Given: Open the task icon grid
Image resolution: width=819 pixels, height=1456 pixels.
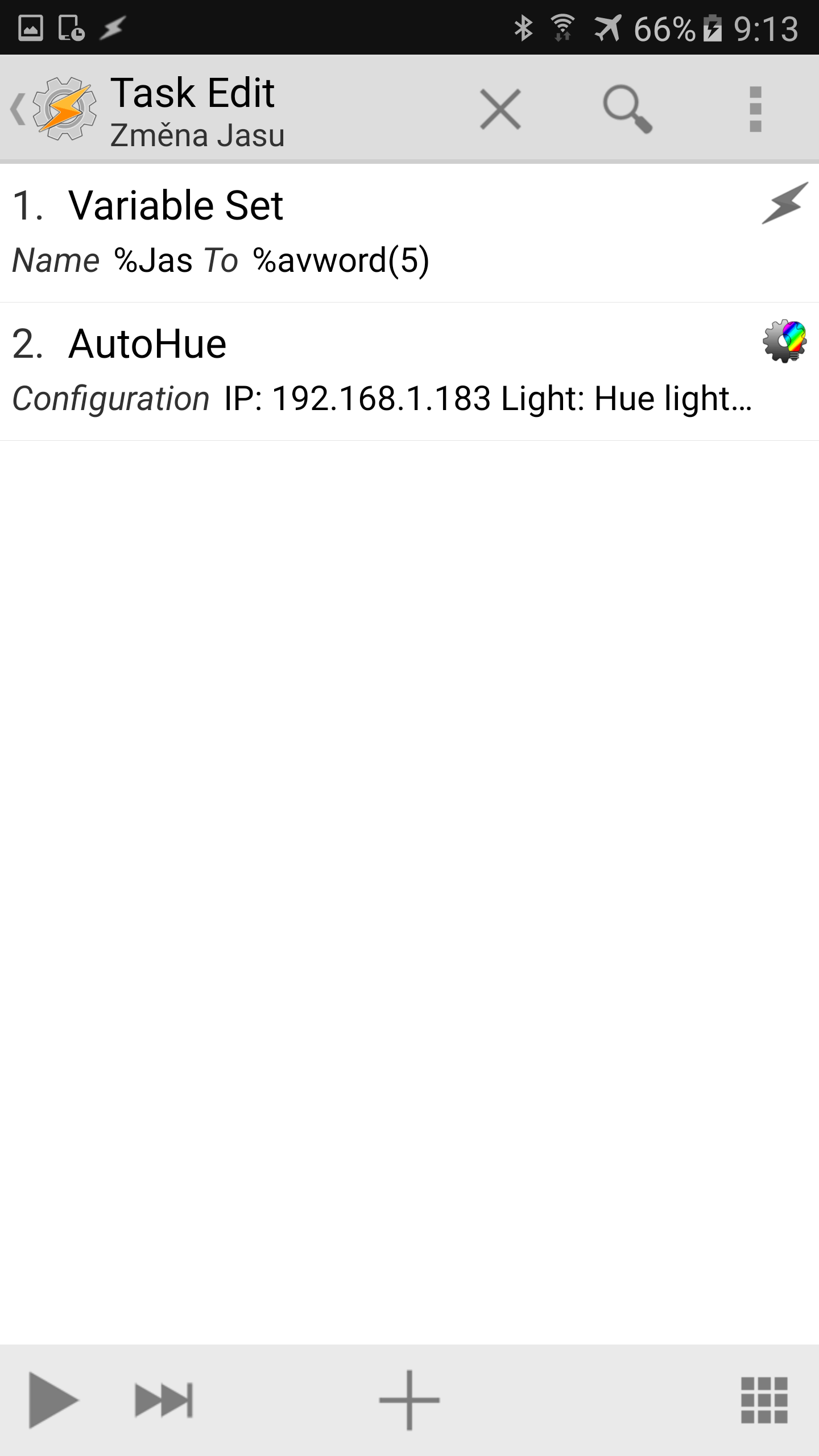Looking at the screenshot, I should [x=764, y=1400].
